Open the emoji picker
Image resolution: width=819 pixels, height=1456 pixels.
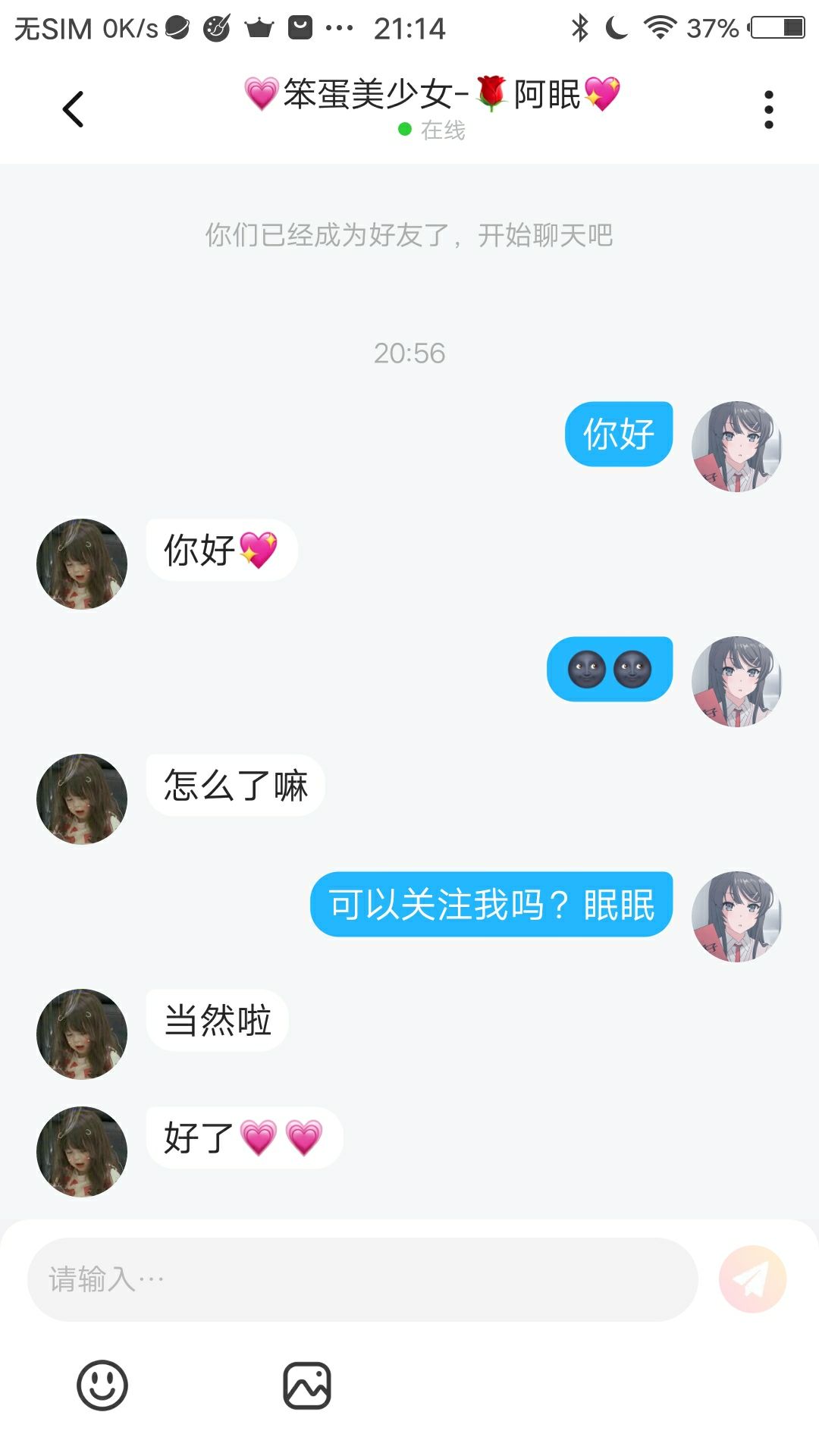click(102, 1385)
